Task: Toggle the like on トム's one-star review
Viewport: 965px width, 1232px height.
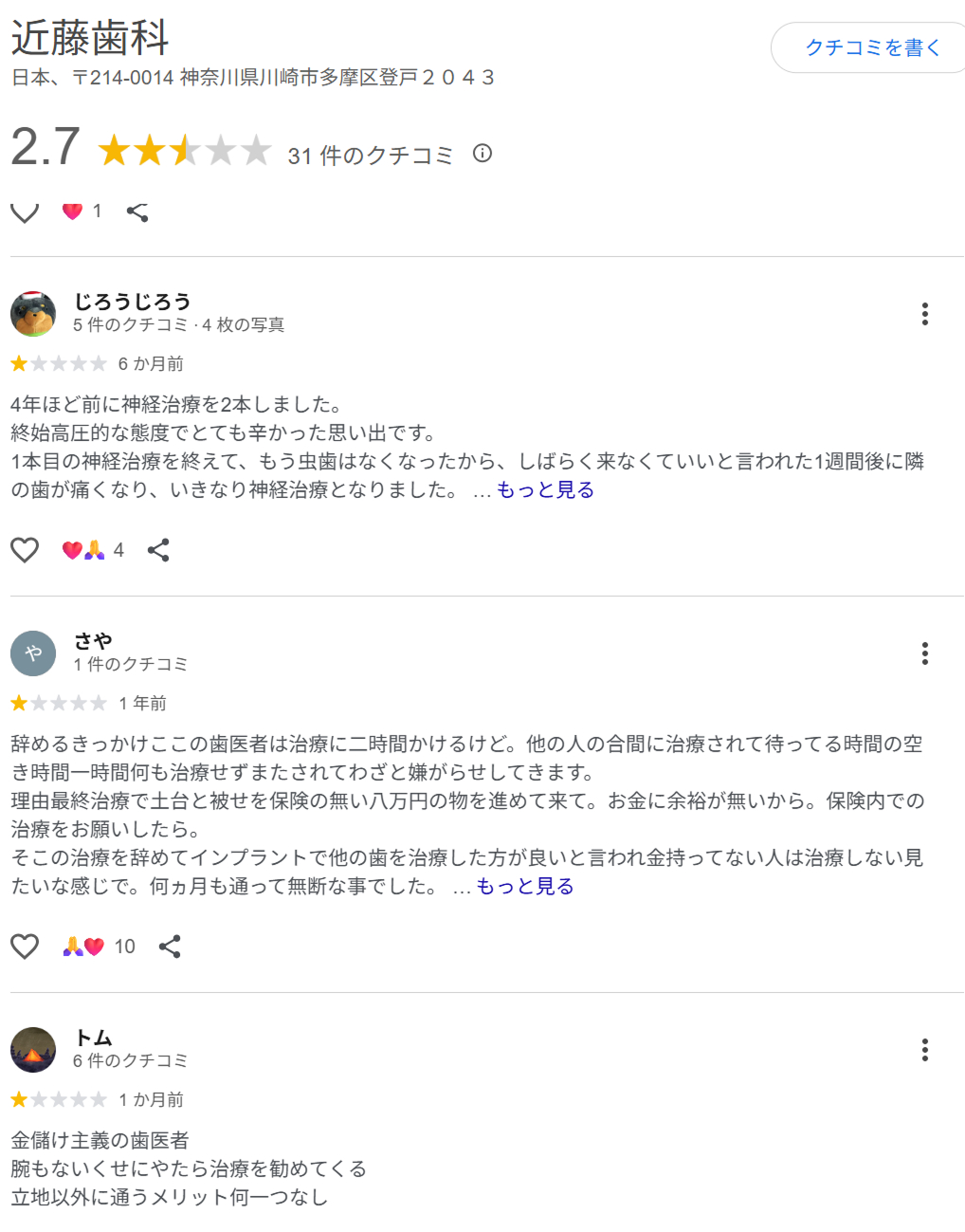Action: pos(24,1225)
